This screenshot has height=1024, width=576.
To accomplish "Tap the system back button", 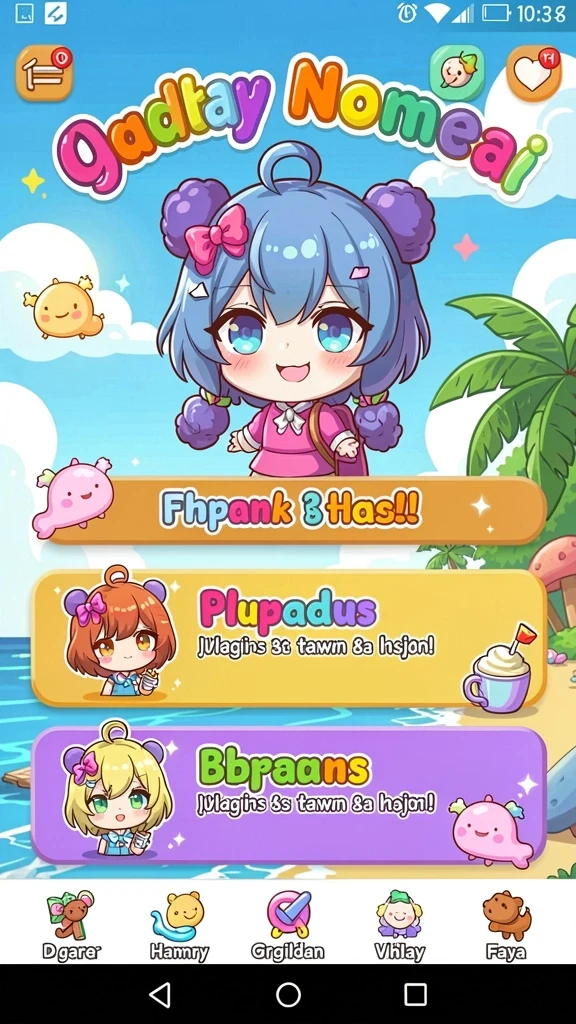I will [x=160, y=995].
